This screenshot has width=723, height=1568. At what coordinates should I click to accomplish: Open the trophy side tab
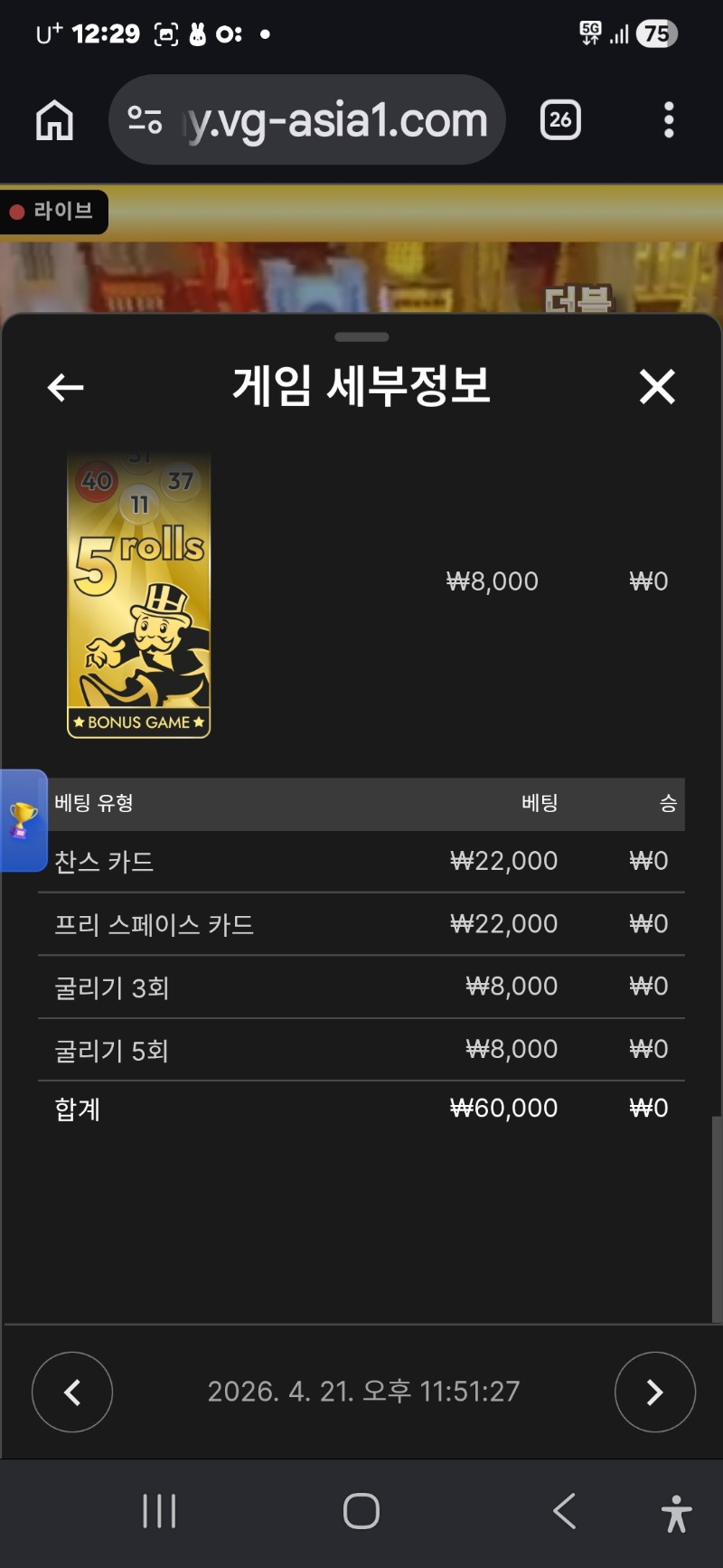(x=23, y=820)
